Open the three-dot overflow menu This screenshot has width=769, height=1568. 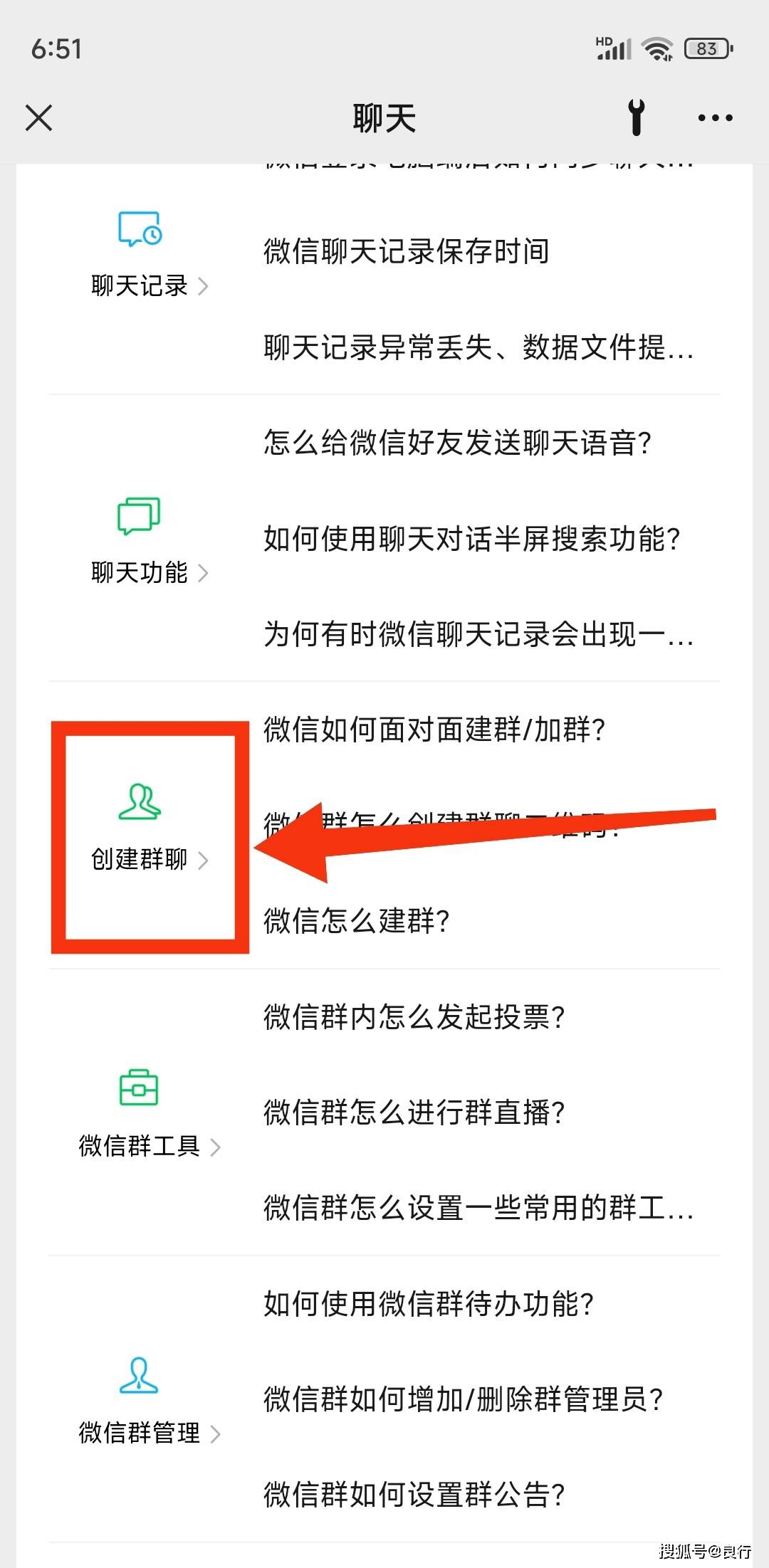click(x=715, y=118)
